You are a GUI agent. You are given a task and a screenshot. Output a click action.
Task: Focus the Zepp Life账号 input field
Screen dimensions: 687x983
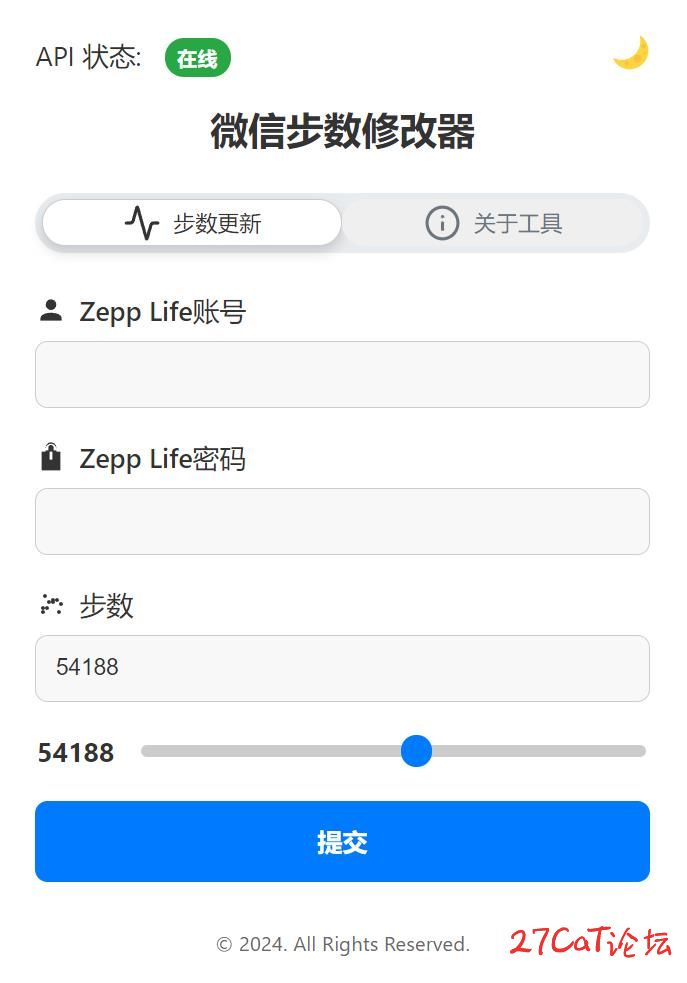click(342, 374)
